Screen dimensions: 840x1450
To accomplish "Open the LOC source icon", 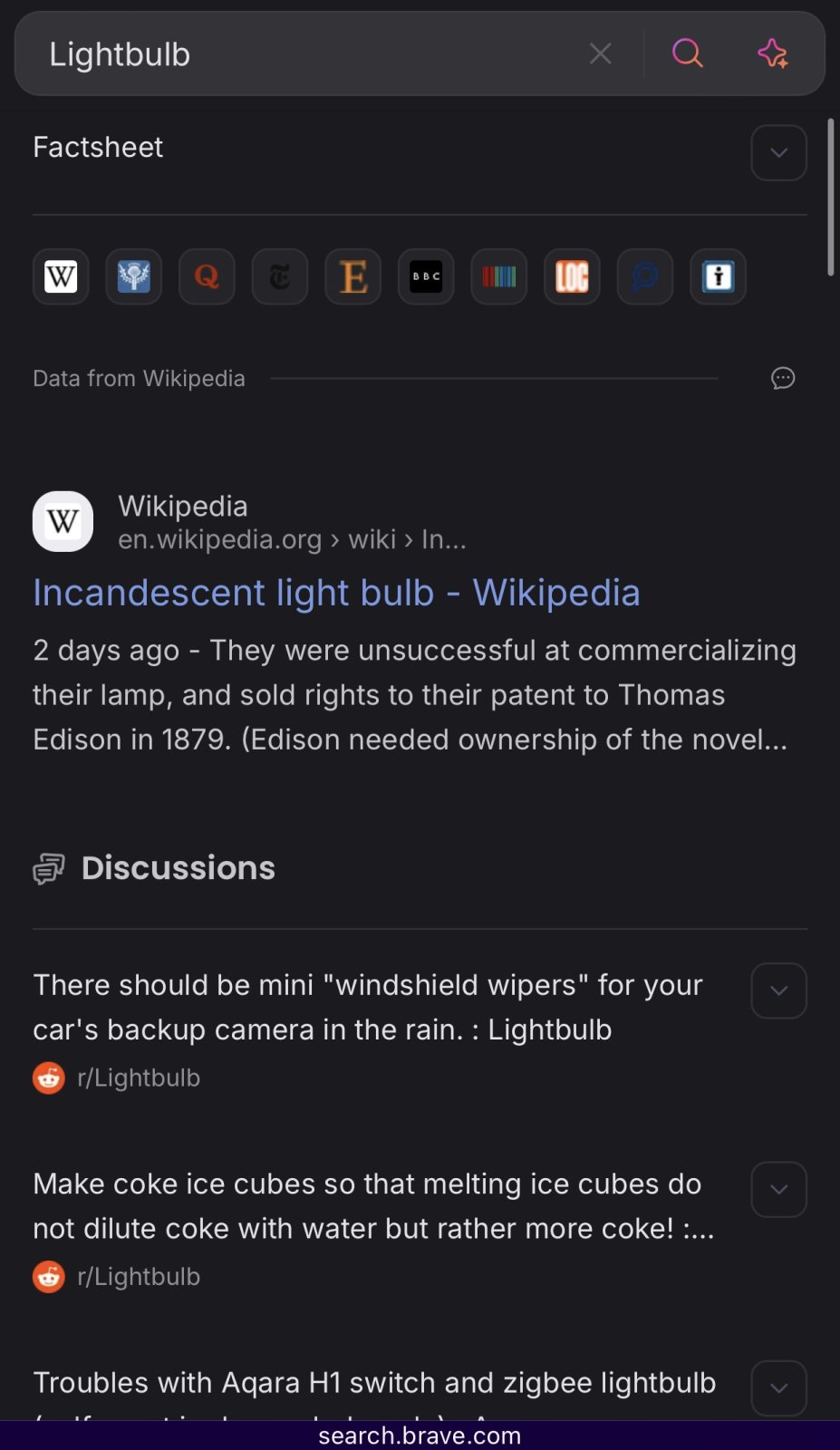I will tap(572, 276).
